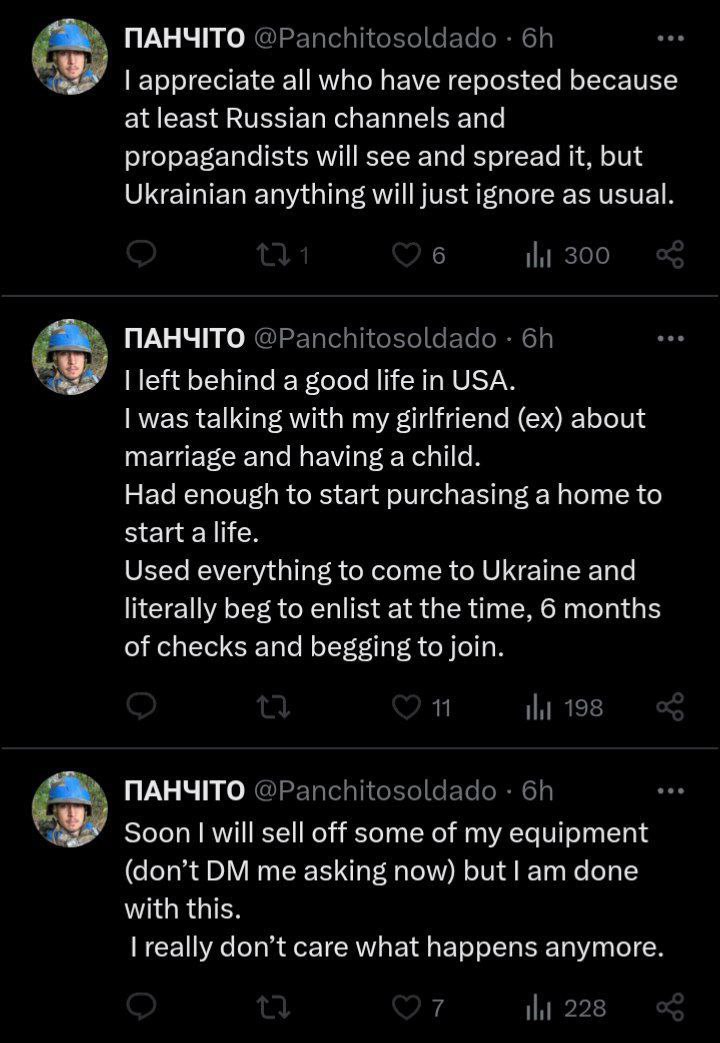Check the 228 views analytics icon

tap(539, 1007)
